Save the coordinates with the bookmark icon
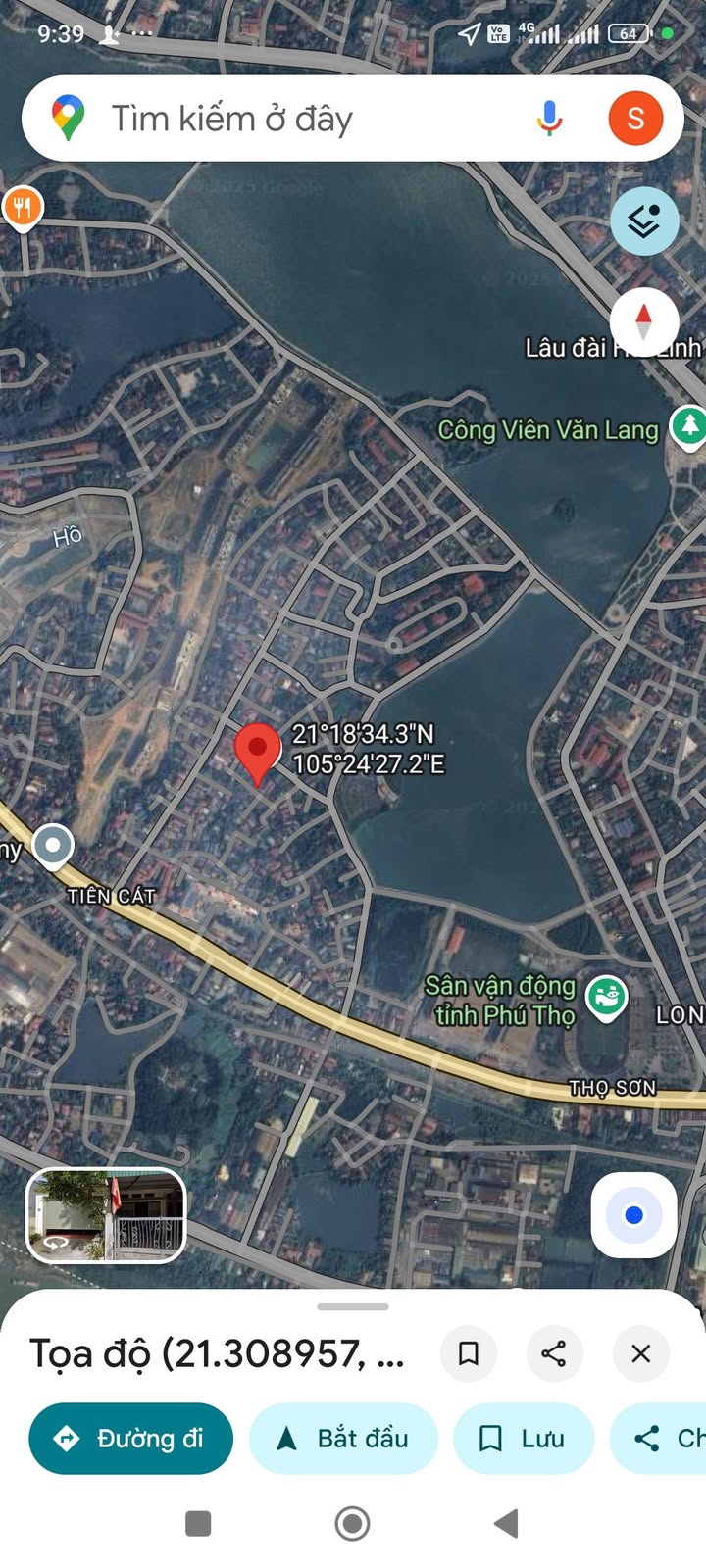The image size is (706, 1568). click(469, 1353)
